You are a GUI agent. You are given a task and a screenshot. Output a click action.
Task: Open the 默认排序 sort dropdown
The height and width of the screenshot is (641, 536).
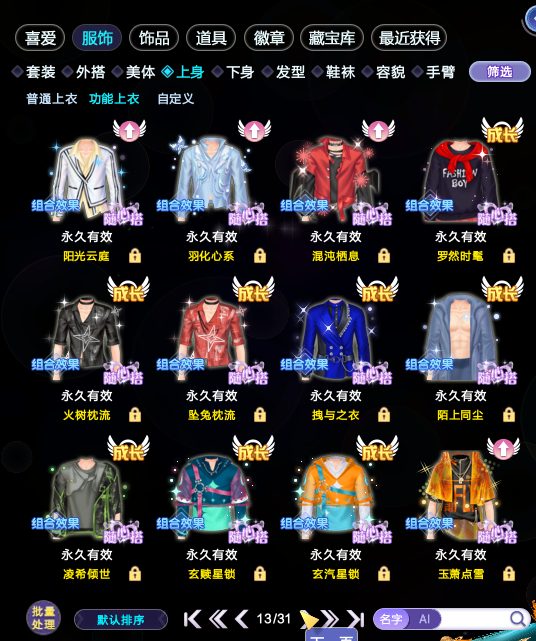(121, 620)
